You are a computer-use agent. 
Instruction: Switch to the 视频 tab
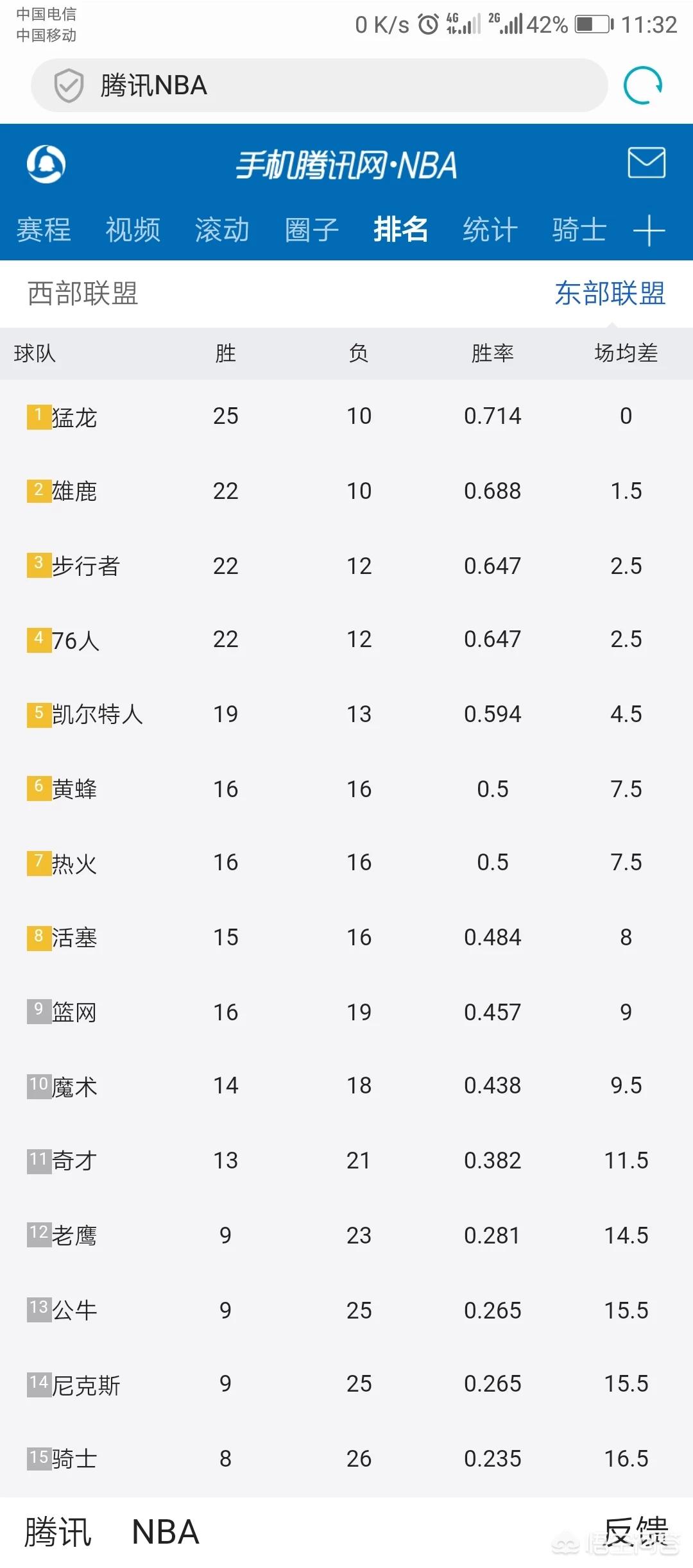pos(133,230)
